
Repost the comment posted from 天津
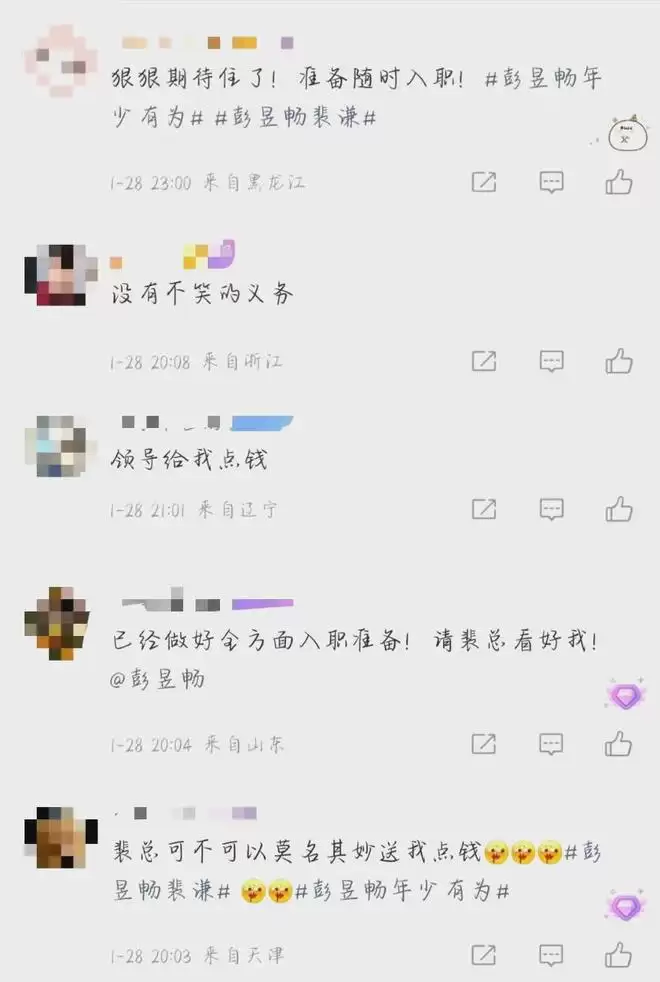(x=484, y=955)
